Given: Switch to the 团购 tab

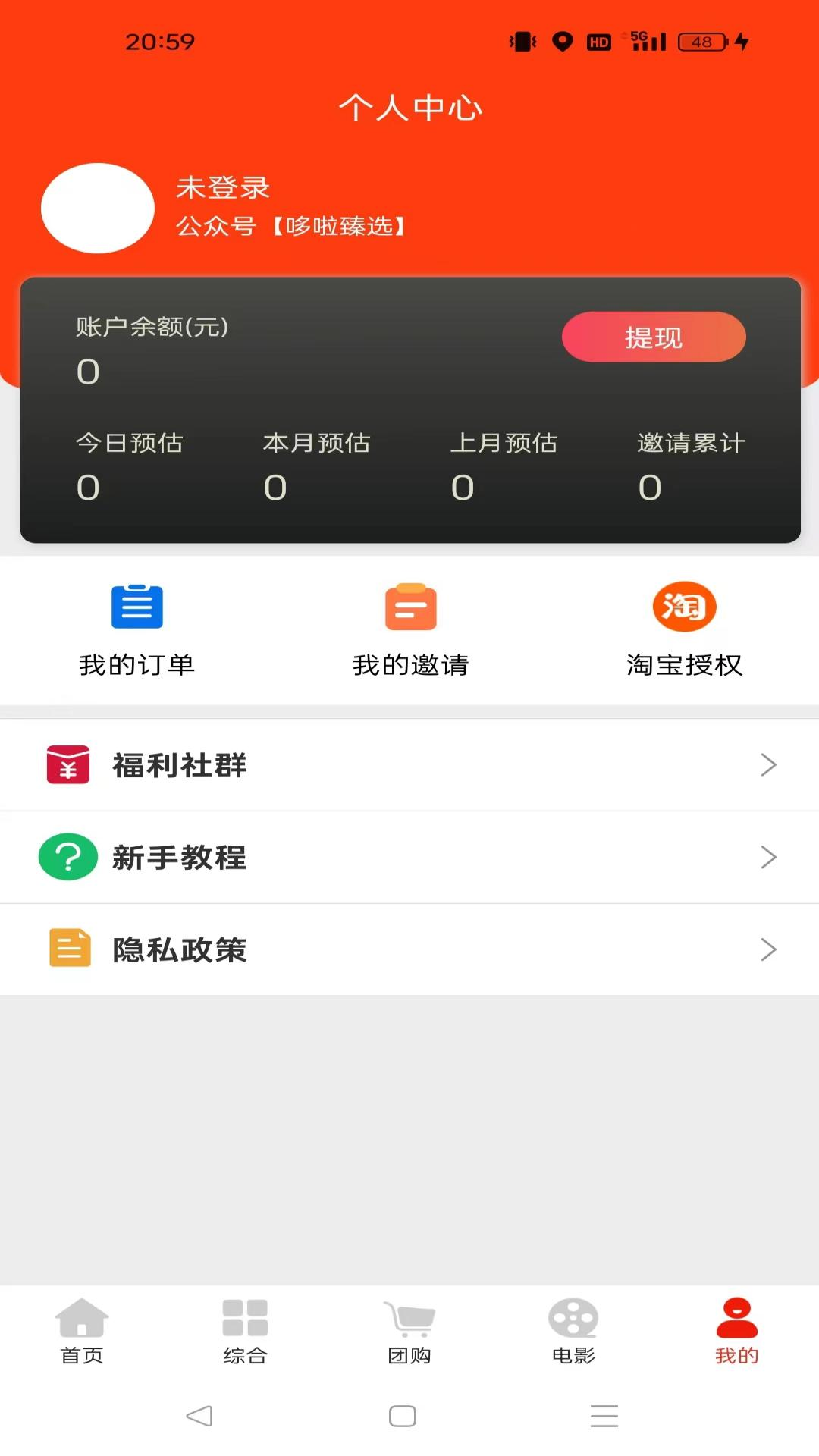Looking at the screenshot, I should 409,1335.
